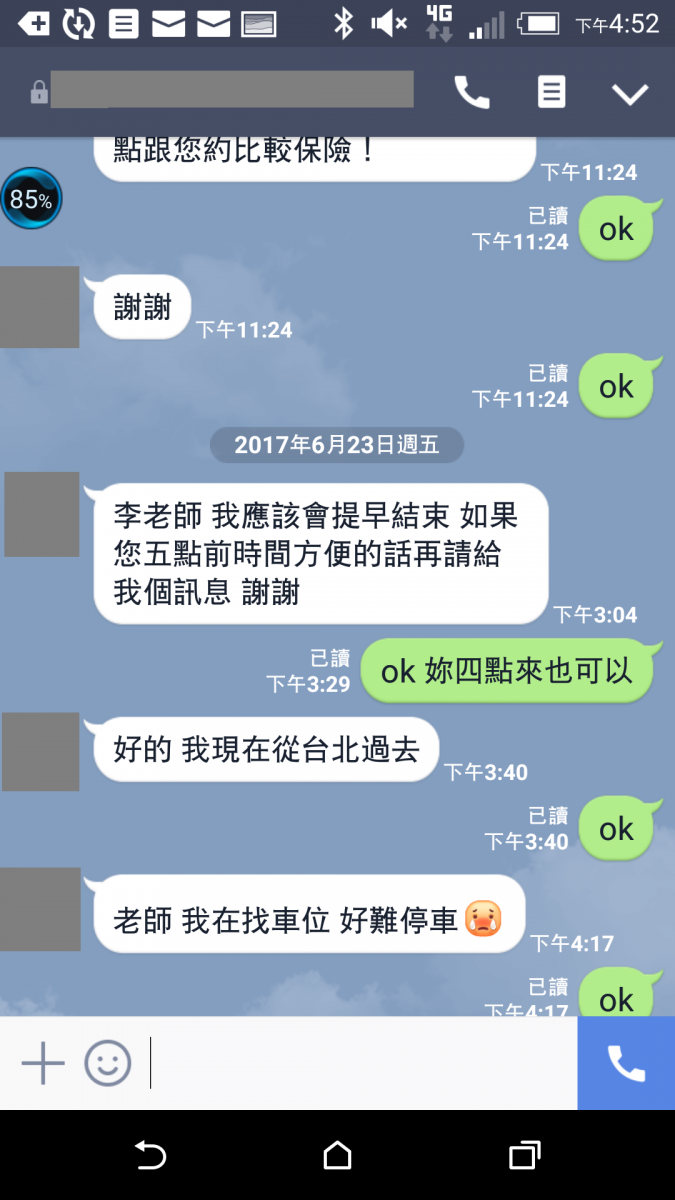
Task: Start a voice call from the header
Action: click(x=472, y=93)
